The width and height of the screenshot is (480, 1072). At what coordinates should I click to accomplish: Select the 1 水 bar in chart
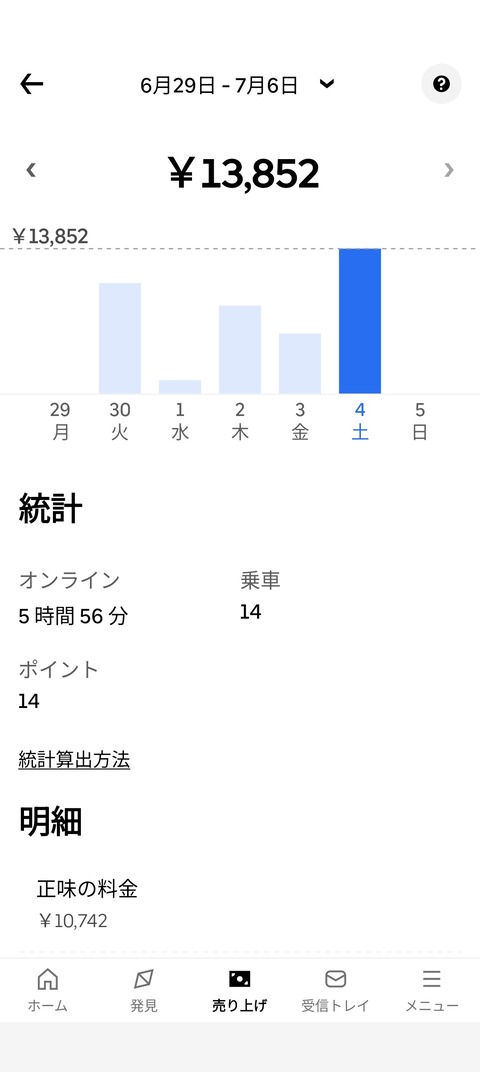(180, 387)
